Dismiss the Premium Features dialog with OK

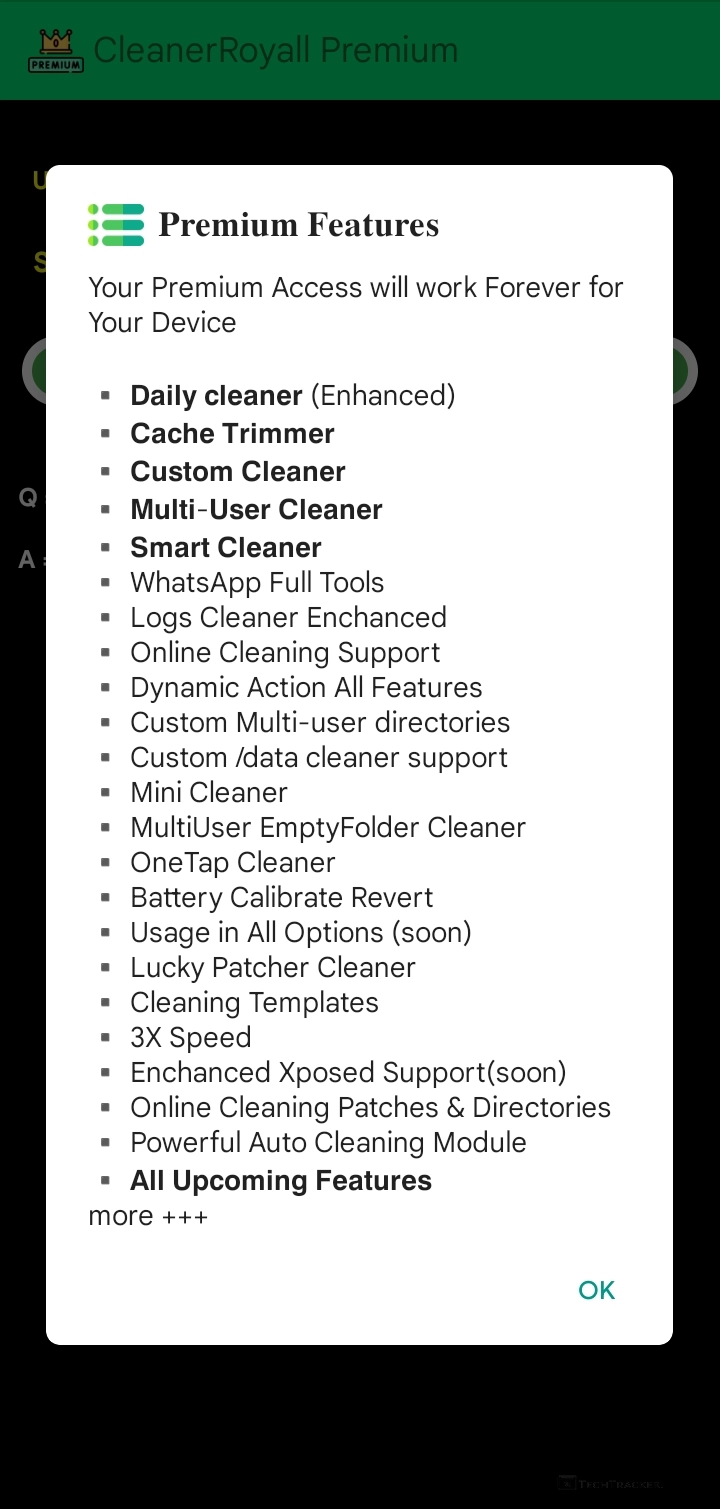tap(596, 1290)
